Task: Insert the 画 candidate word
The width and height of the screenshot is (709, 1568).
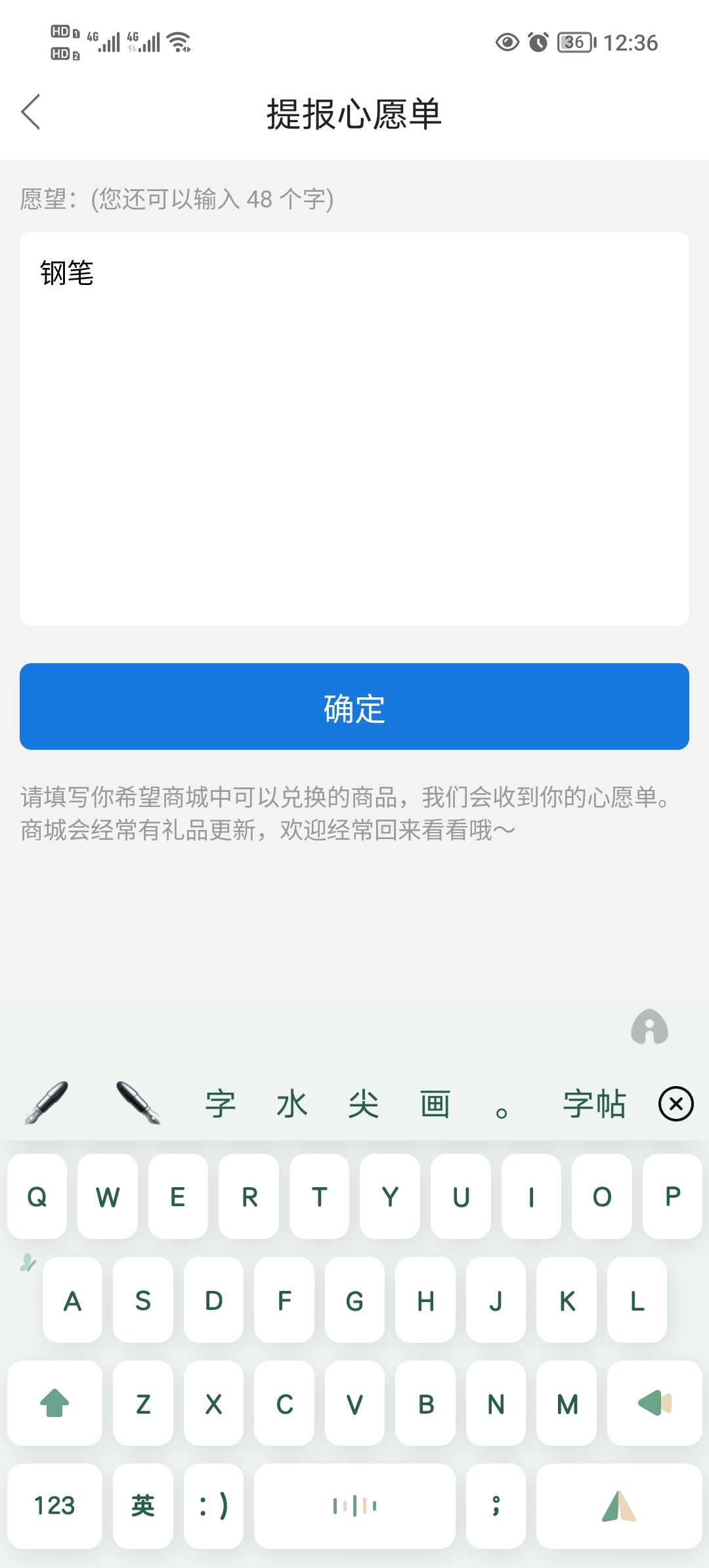Action: (435, 1104)
